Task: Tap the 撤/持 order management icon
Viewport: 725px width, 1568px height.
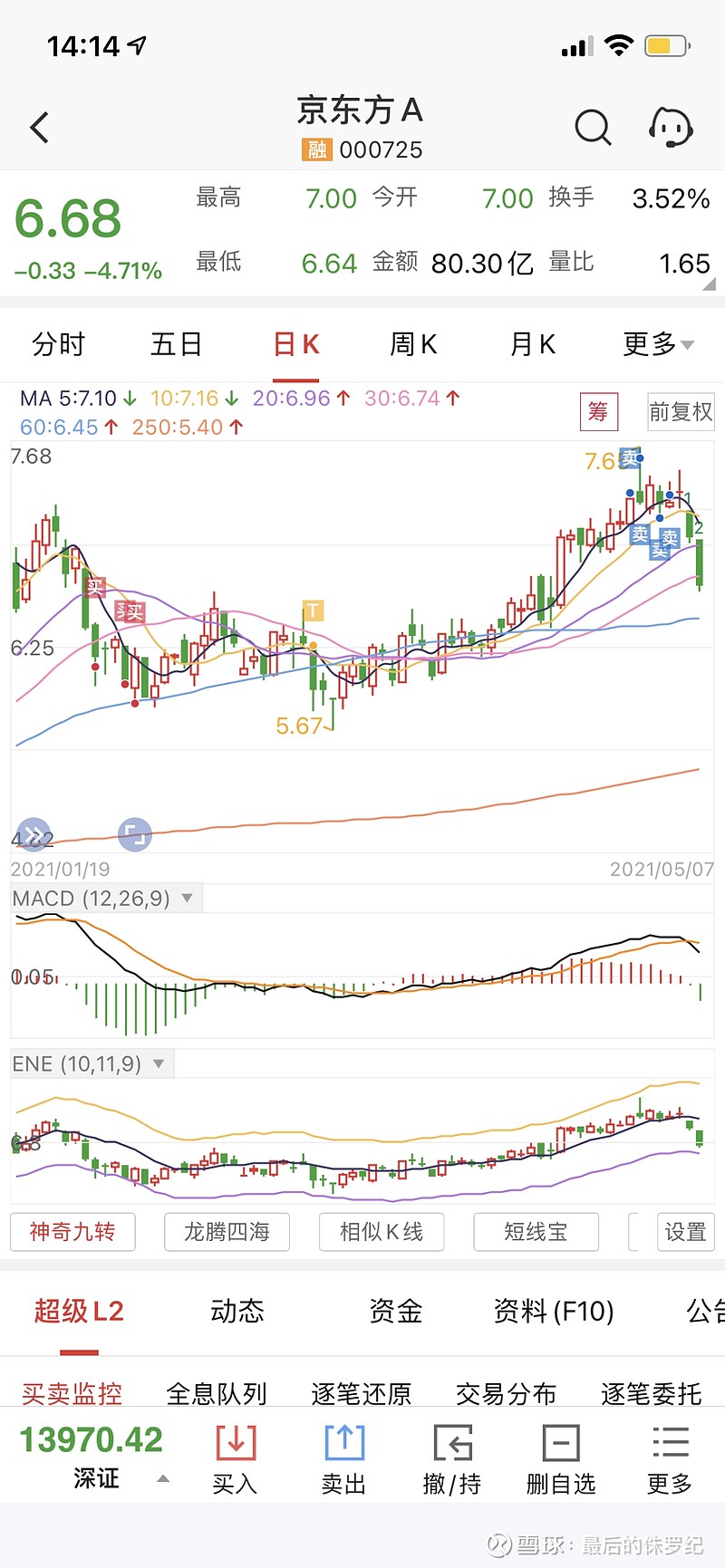Action: pyautogui.click(x=451, y=1454)
